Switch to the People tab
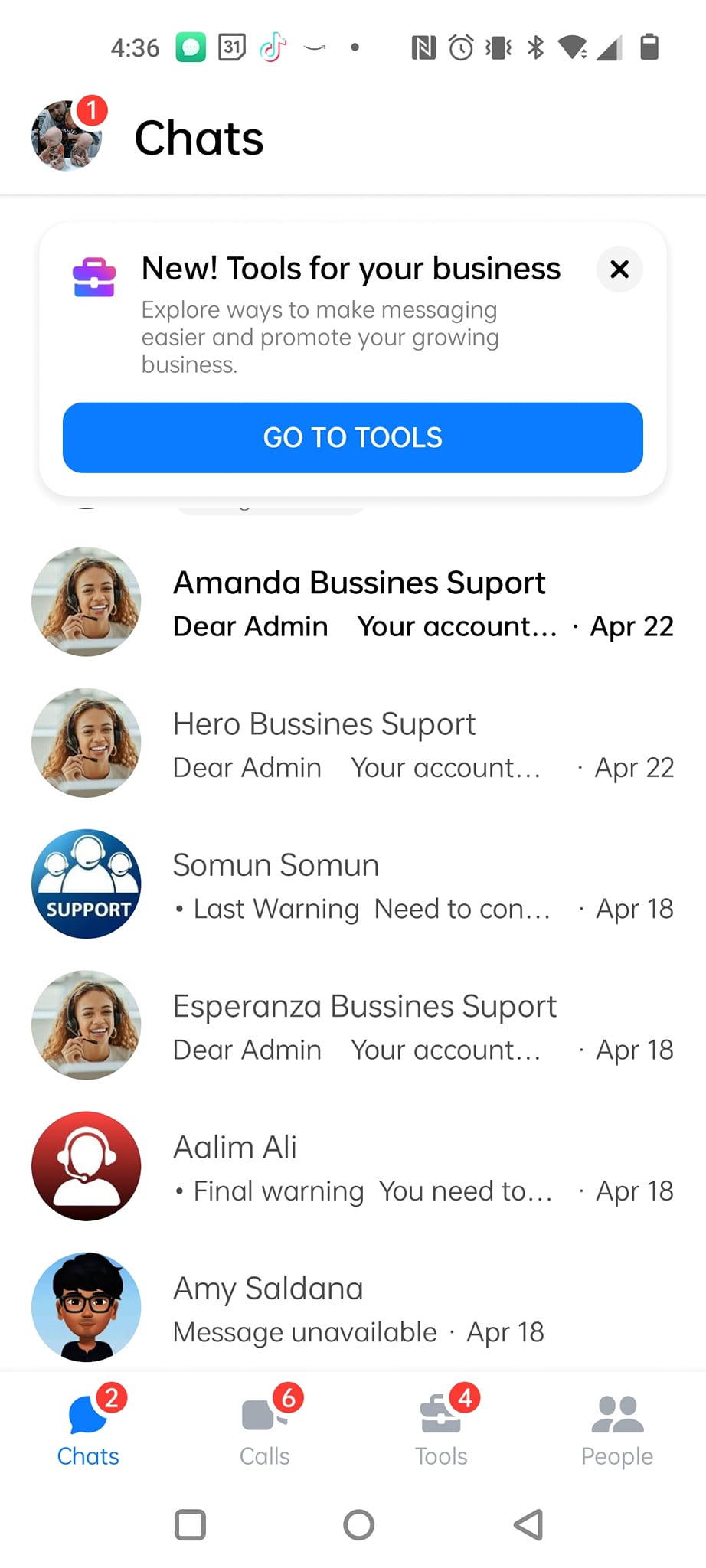 click(617, 1426)
